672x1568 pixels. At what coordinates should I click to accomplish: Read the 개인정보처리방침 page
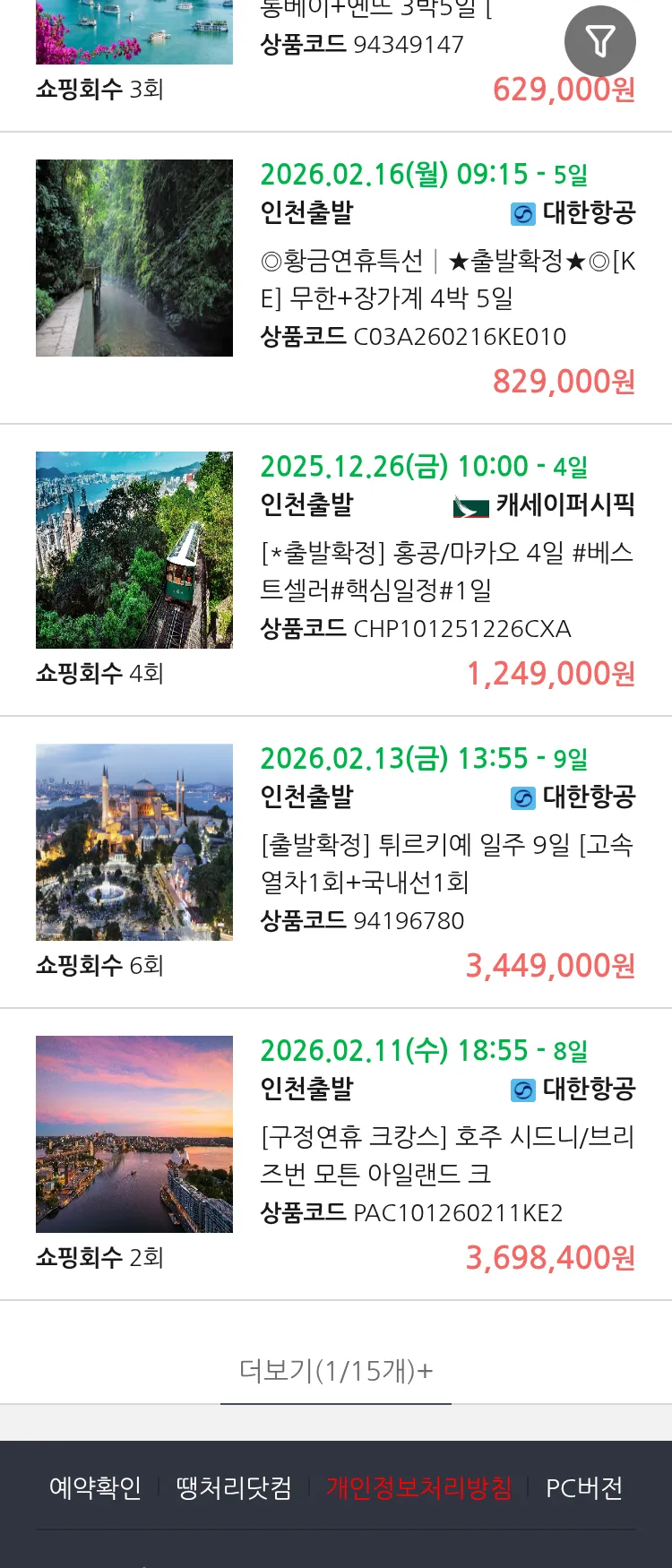tap(418, 1488)
